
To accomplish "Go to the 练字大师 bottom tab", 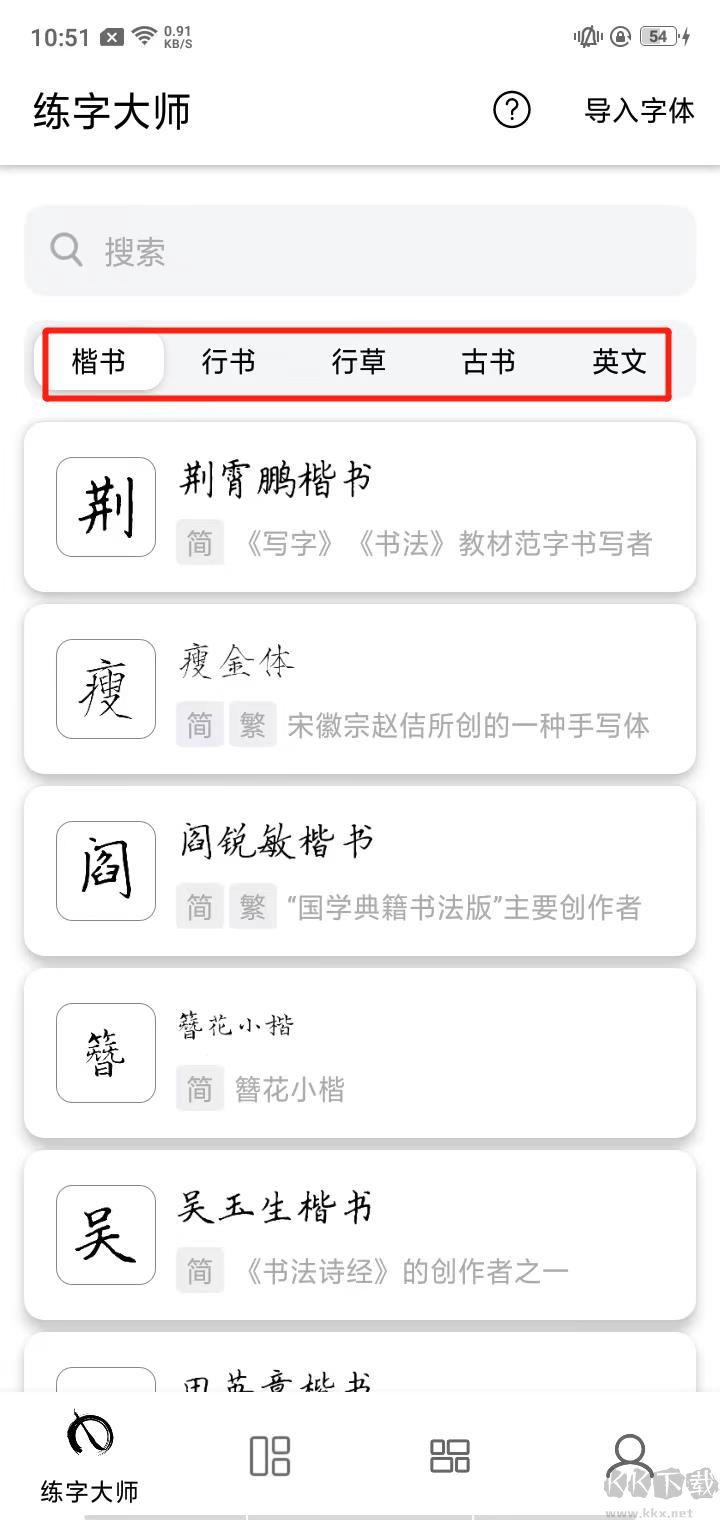I will coord(90,1456).
